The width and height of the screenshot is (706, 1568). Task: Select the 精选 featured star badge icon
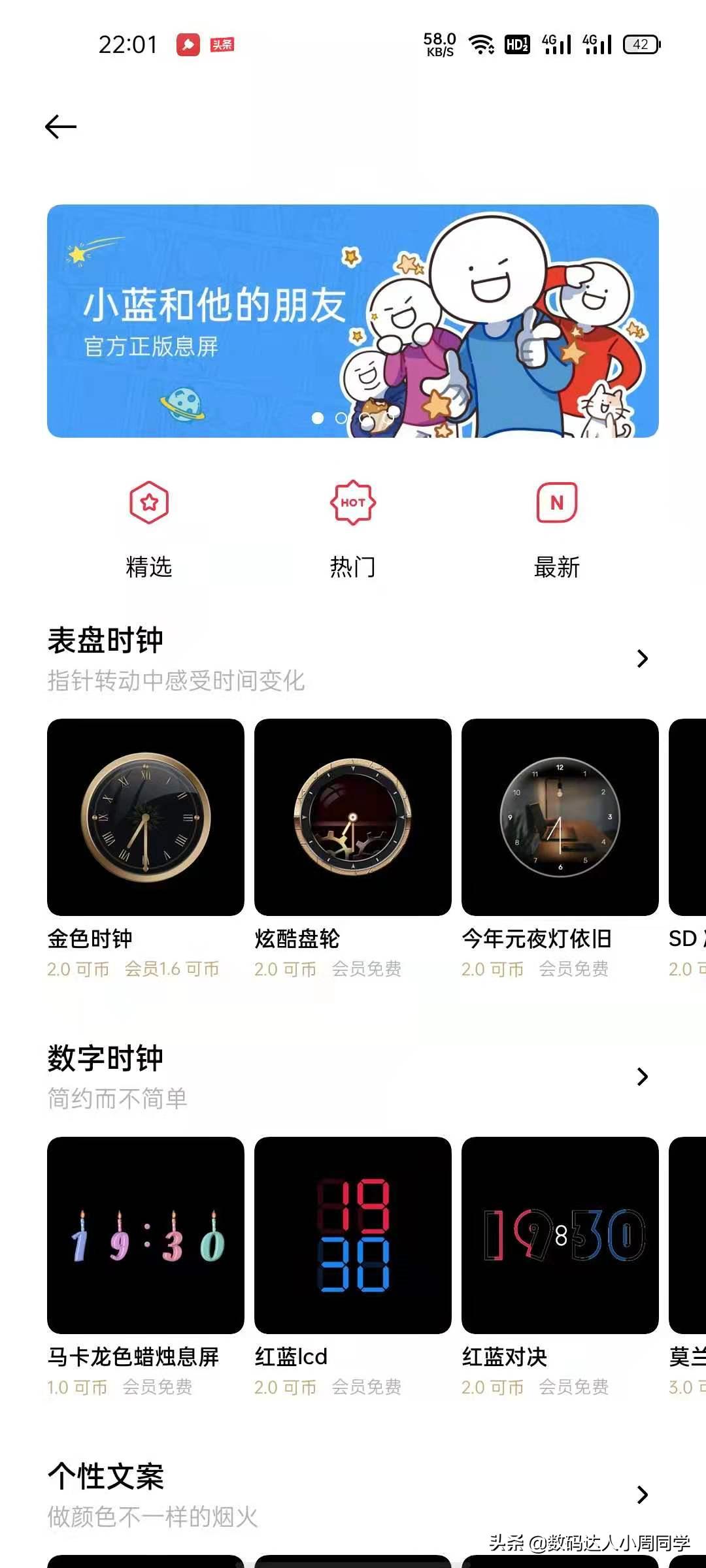click(x=149, y=503)
